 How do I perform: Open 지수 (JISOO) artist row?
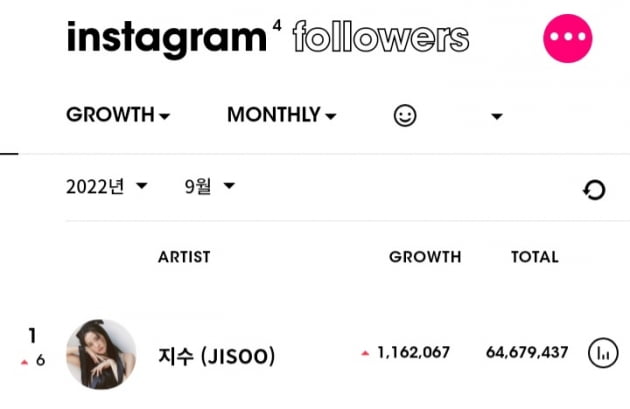coord(217,354)
